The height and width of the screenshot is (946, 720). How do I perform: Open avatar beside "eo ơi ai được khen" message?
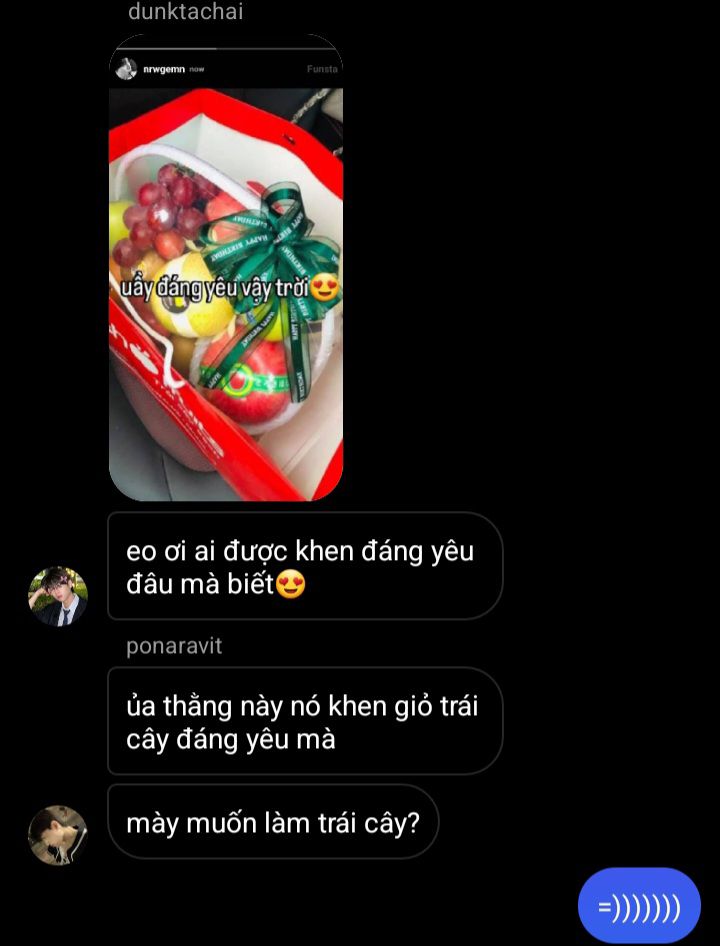(58, 596)
